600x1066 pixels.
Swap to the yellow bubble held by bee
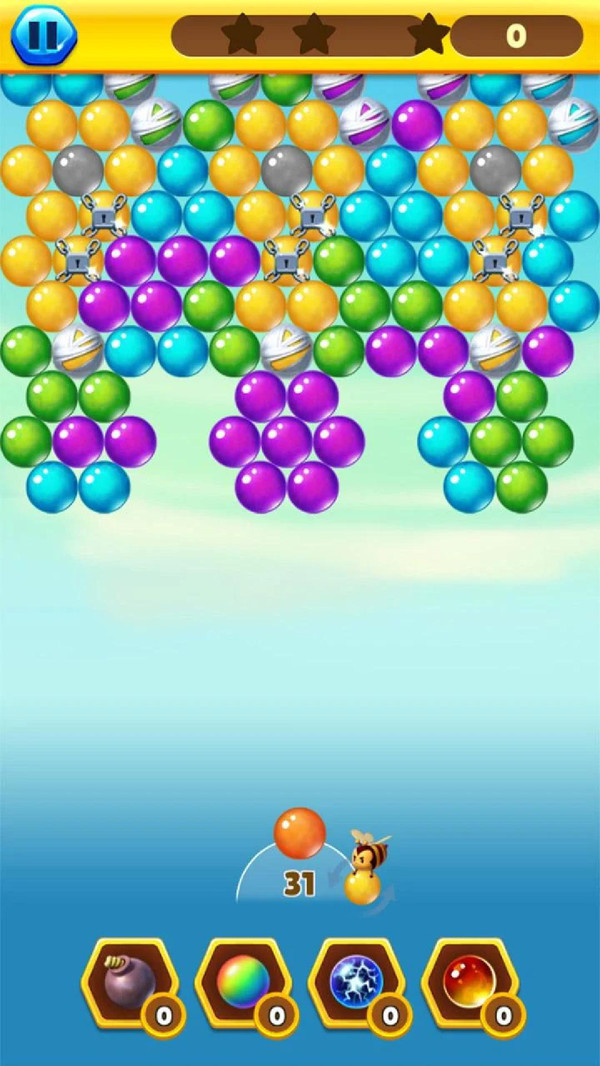coord(363,886)
